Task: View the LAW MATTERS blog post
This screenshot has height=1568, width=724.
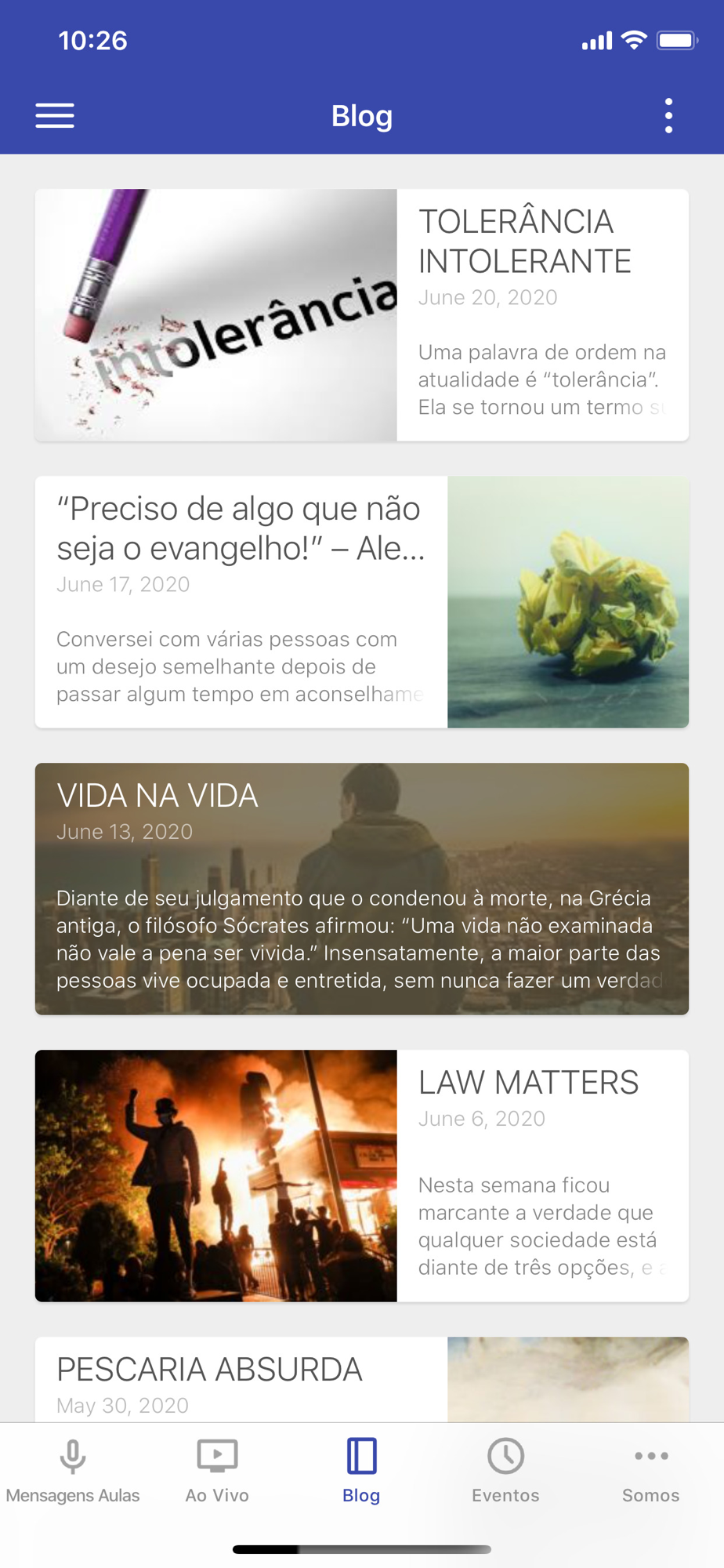Action: [361, 1176]
